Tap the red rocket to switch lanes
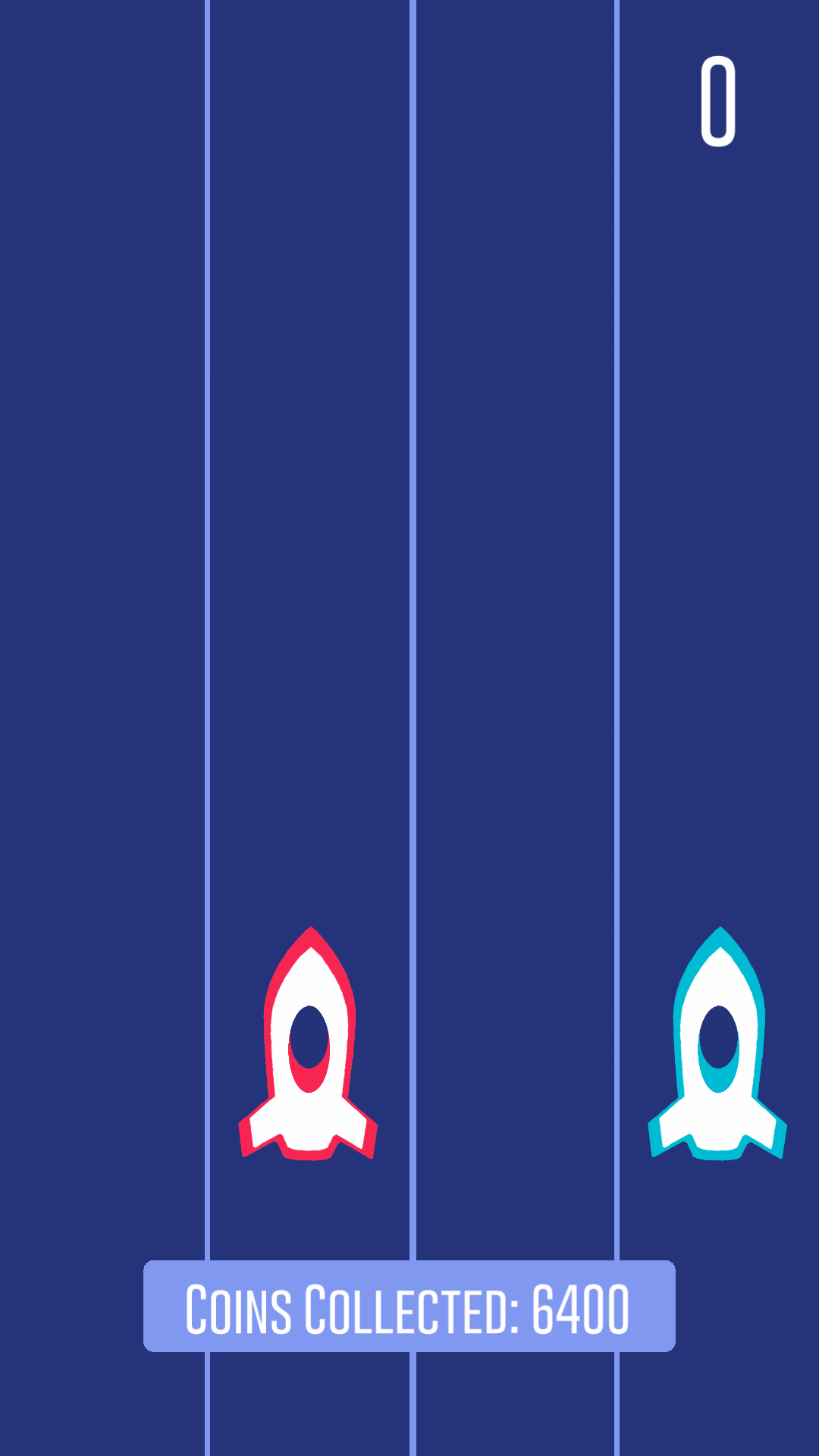 [x=308, y=1043]
